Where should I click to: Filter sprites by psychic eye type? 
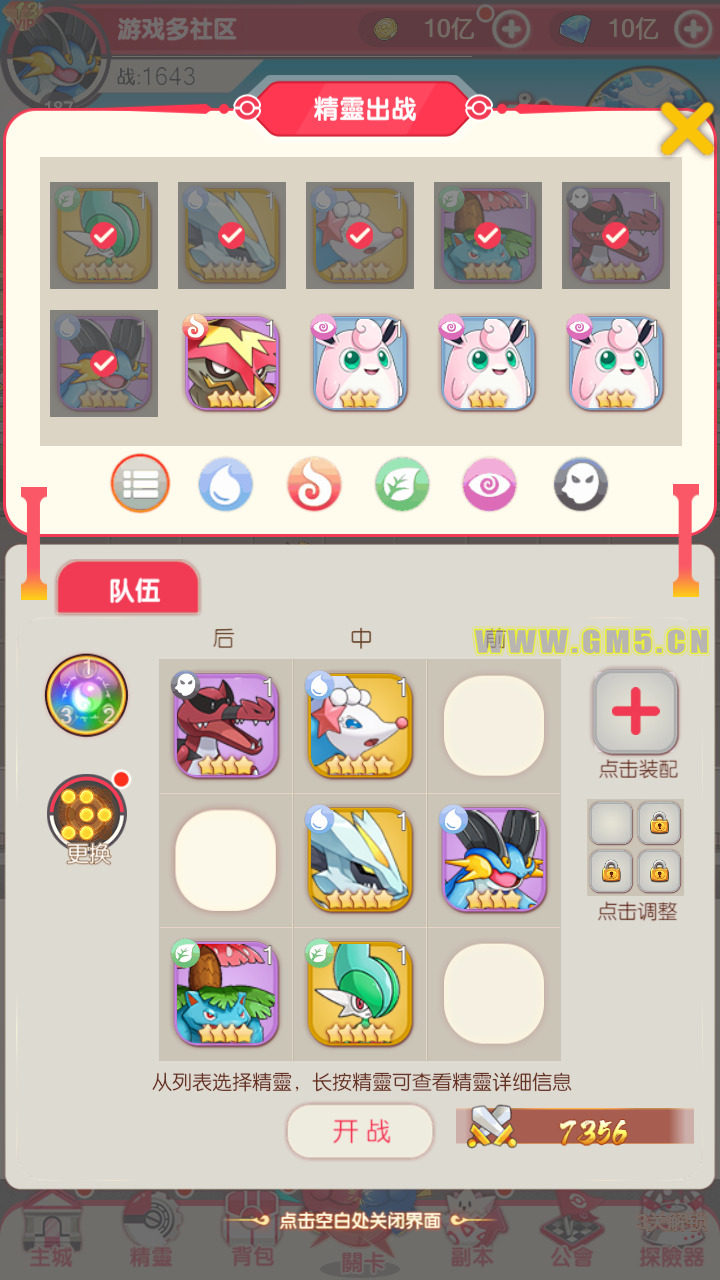click(x=490, y=486)
